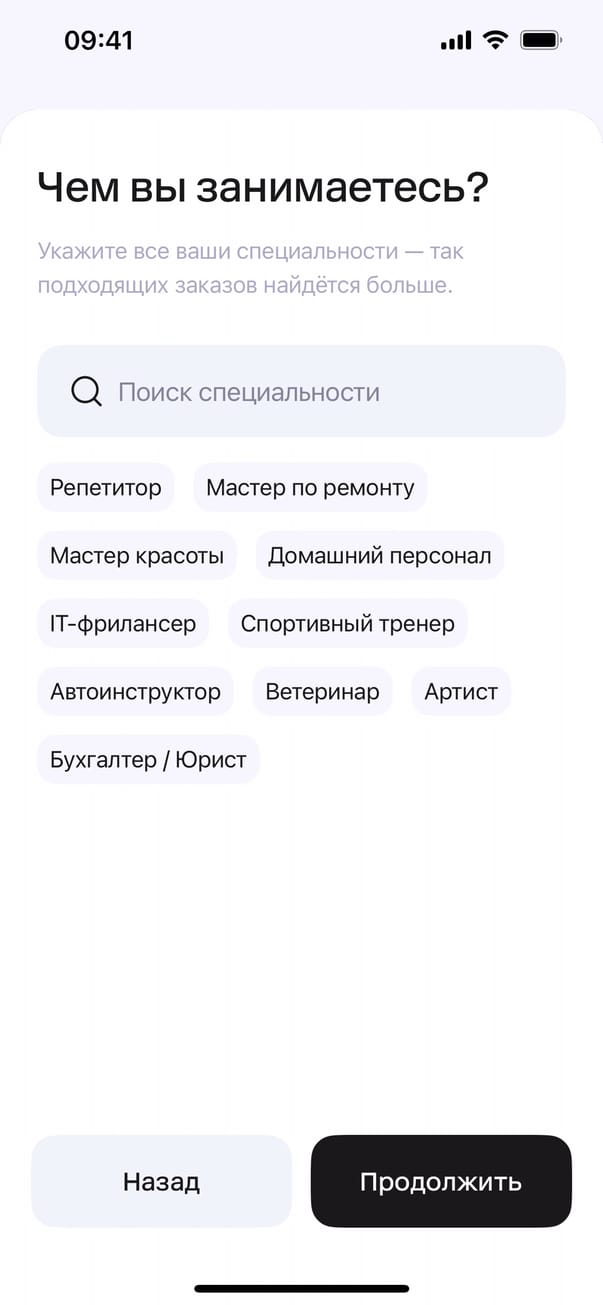Viewport: 603px width, 1305px height.
Task: Tap the Продолжить button to proceed
Action: tap(441, 1181)
